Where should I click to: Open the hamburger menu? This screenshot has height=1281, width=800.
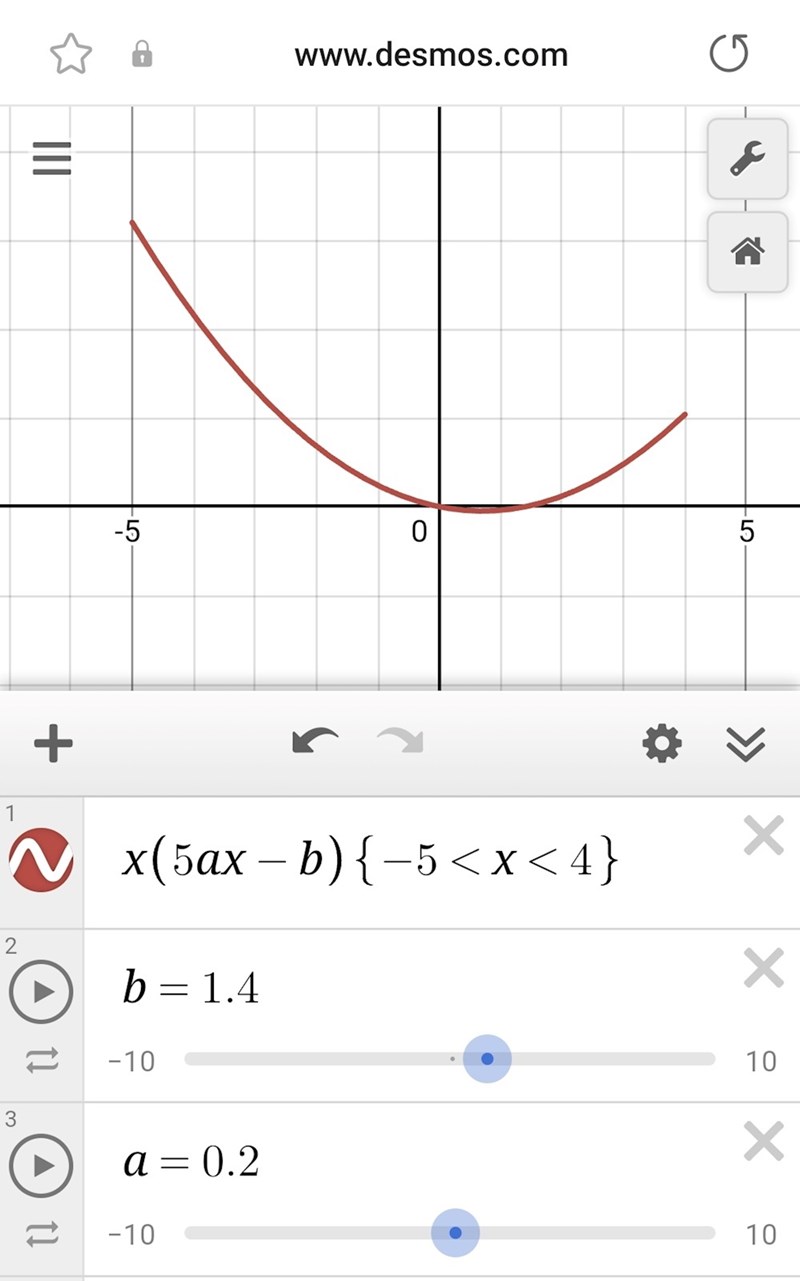[52, 159]
